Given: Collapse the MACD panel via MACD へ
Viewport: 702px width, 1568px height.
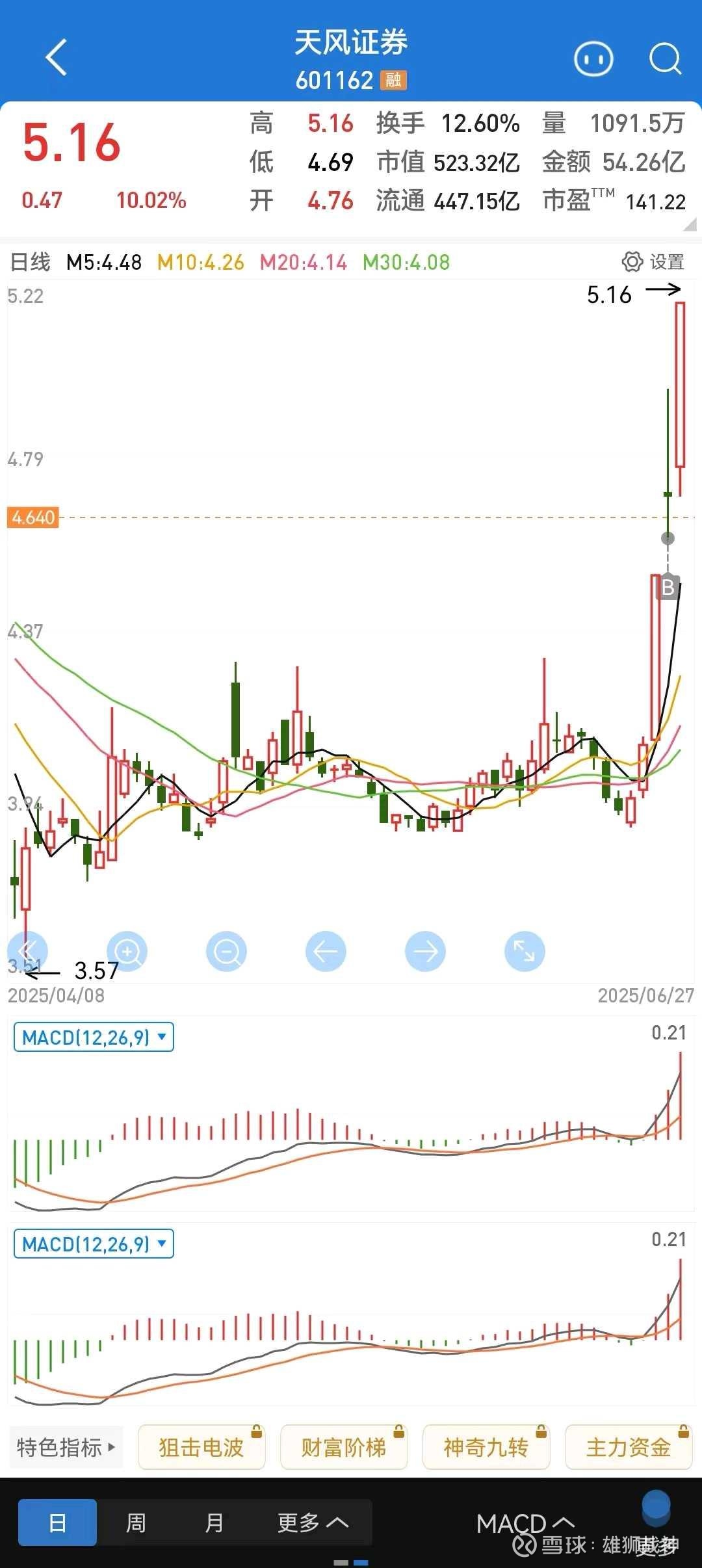Looking at the screenshot, I should coord(526,1521).
